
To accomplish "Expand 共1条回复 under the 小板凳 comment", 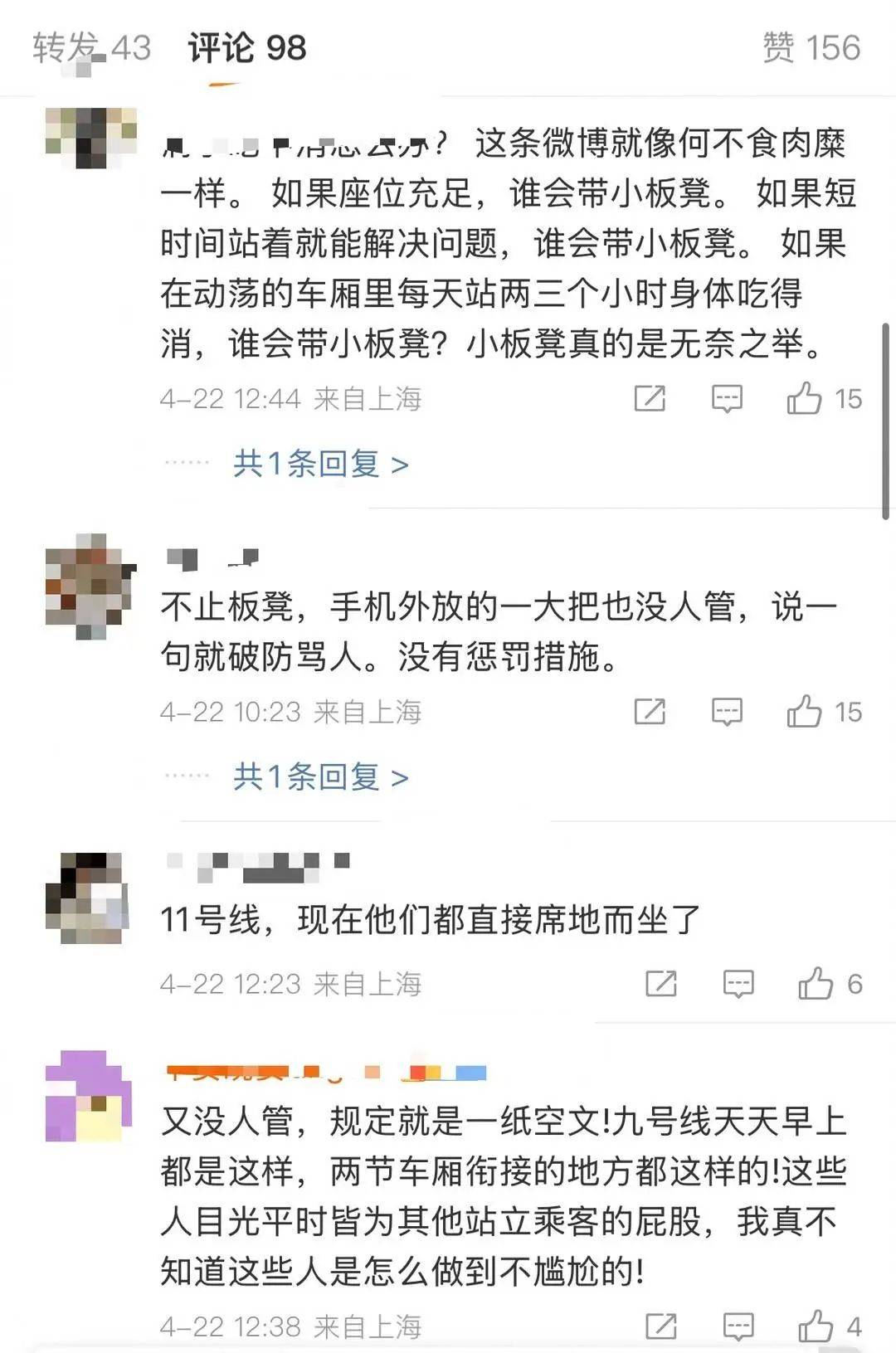I will 320,464.
